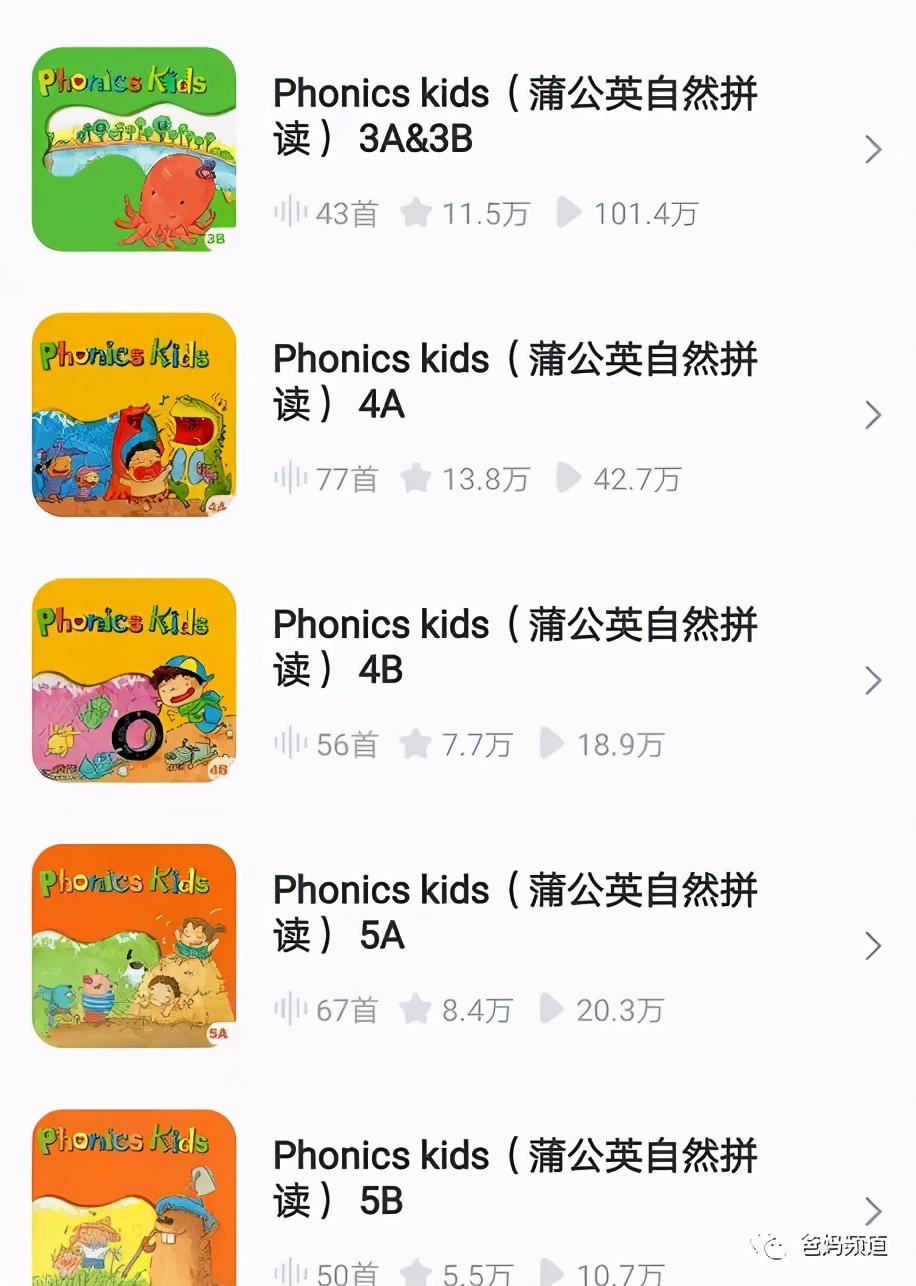Open Phonics kids 蒲公英自然拼读 3A&3B
This screenshot has height=1286, width=916.
pyautogui.click(x=516, y=117)
